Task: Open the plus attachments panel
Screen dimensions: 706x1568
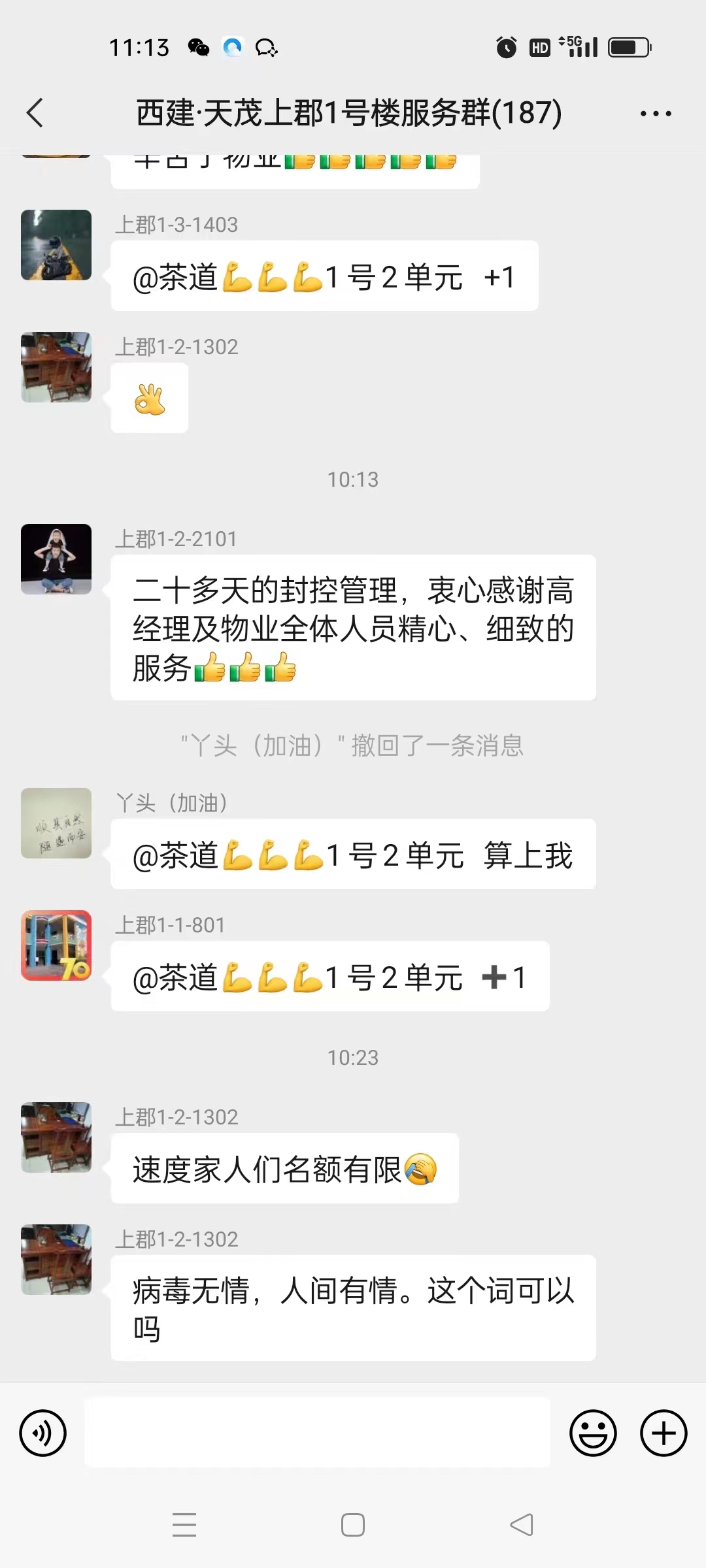Action: (x=663, y=1433)
